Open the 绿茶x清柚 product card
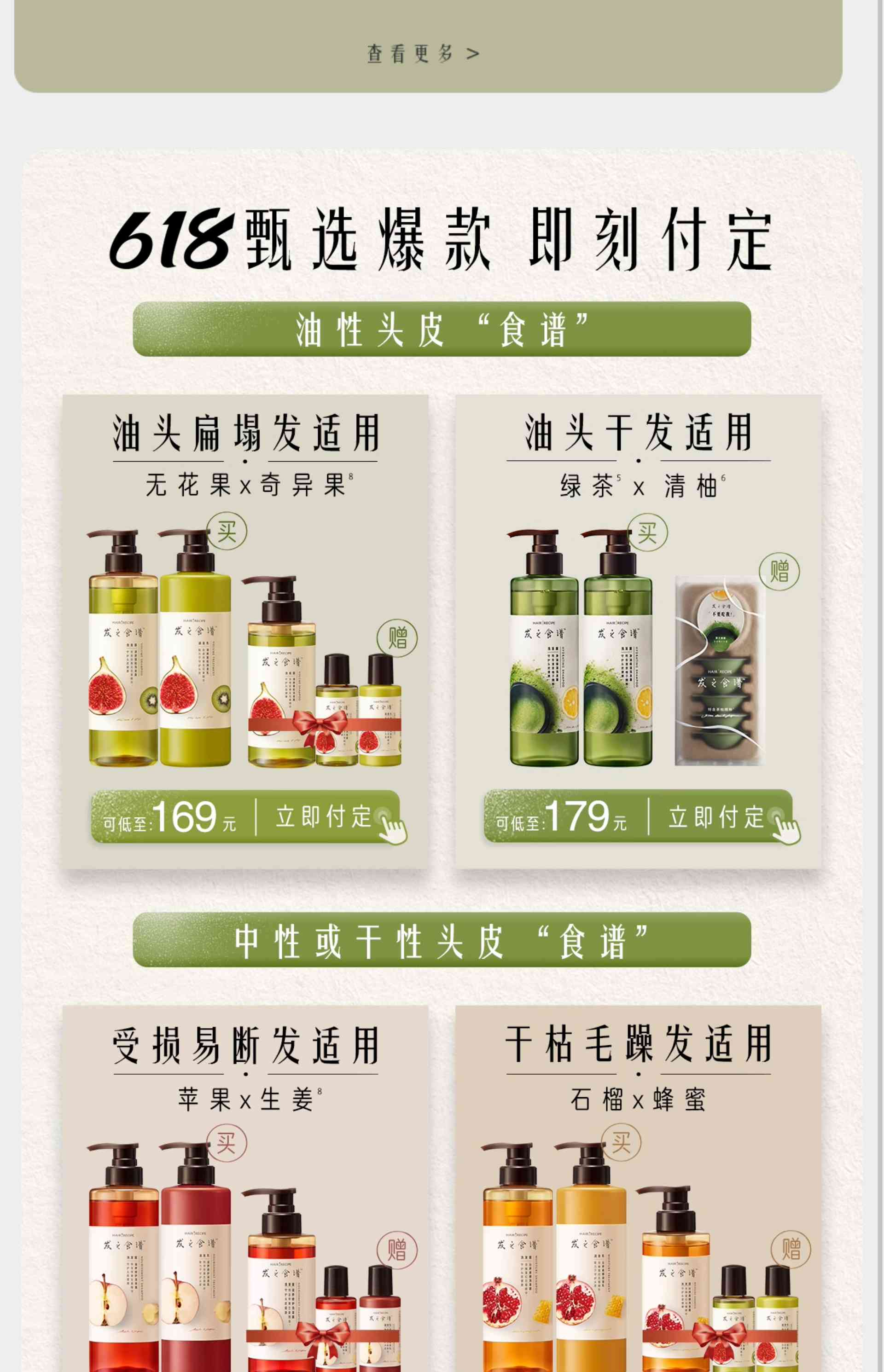 click(x=638, y=631)
